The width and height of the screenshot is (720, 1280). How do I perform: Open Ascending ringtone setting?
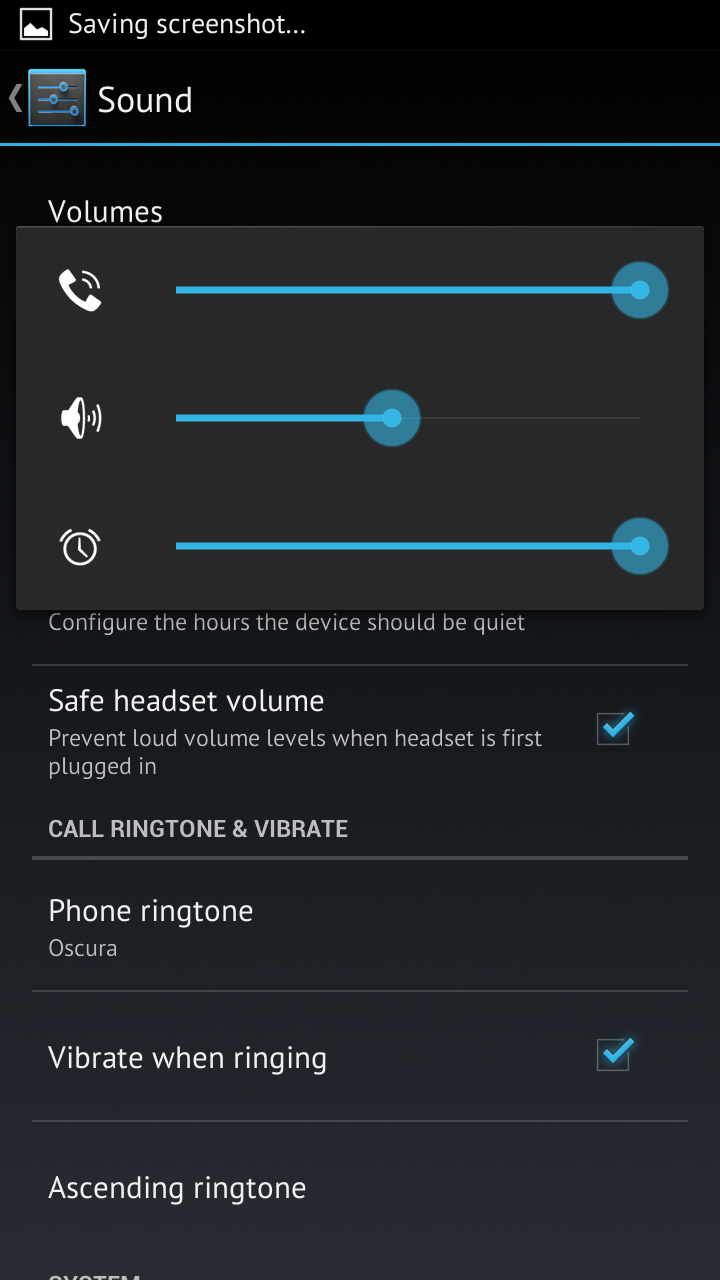tap(360, 1187)
